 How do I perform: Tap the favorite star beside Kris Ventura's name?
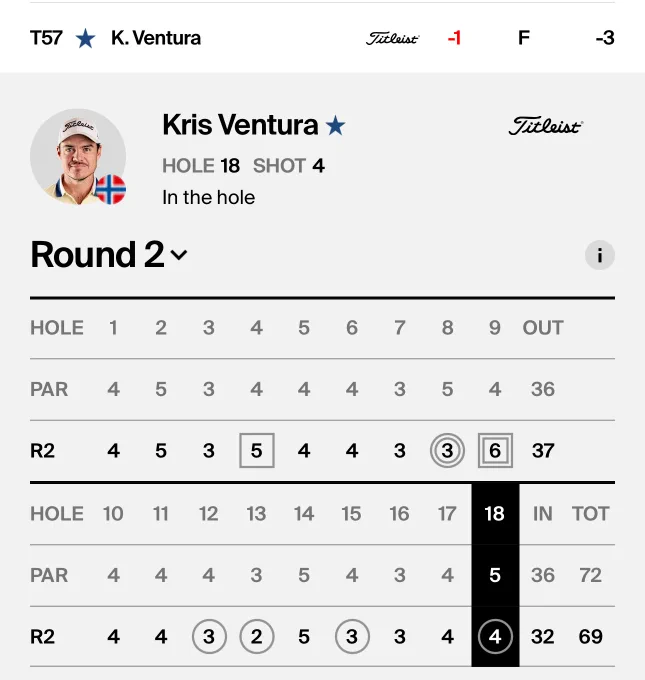click(x=335, y=126)
